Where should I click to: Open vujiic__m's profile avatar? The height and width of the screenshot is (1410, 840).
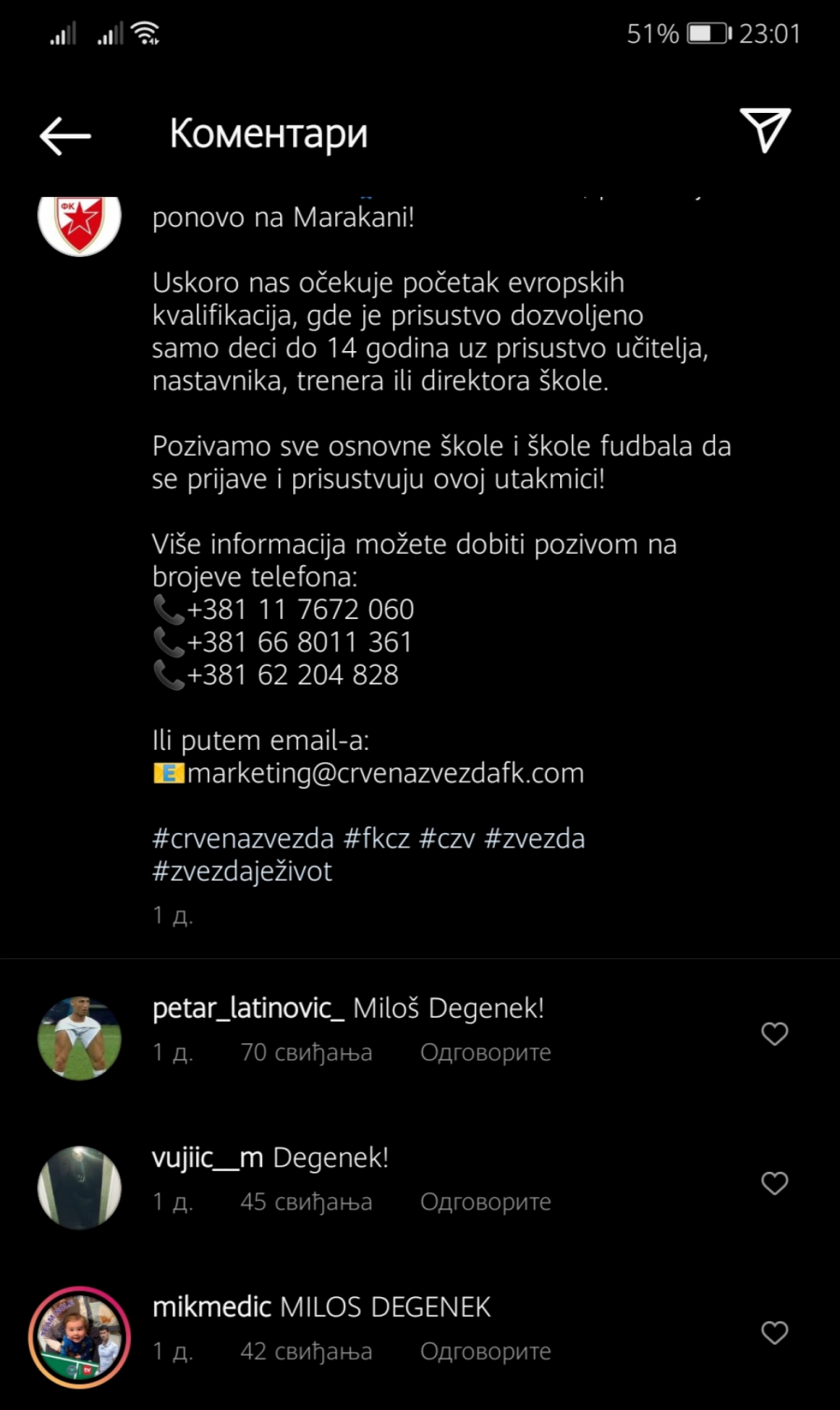click(x=79, y=1187)
